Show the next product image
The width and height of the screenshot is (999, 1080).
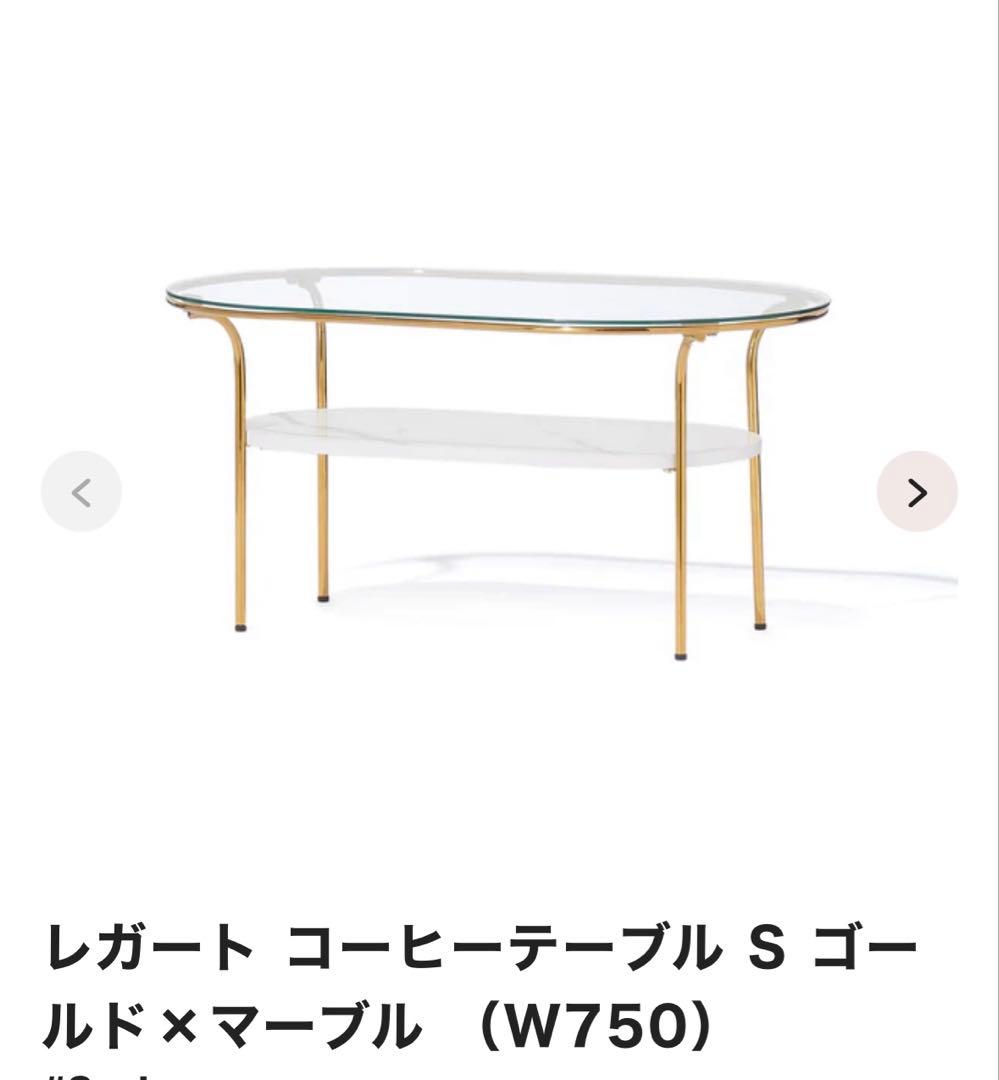coord(917,492)
